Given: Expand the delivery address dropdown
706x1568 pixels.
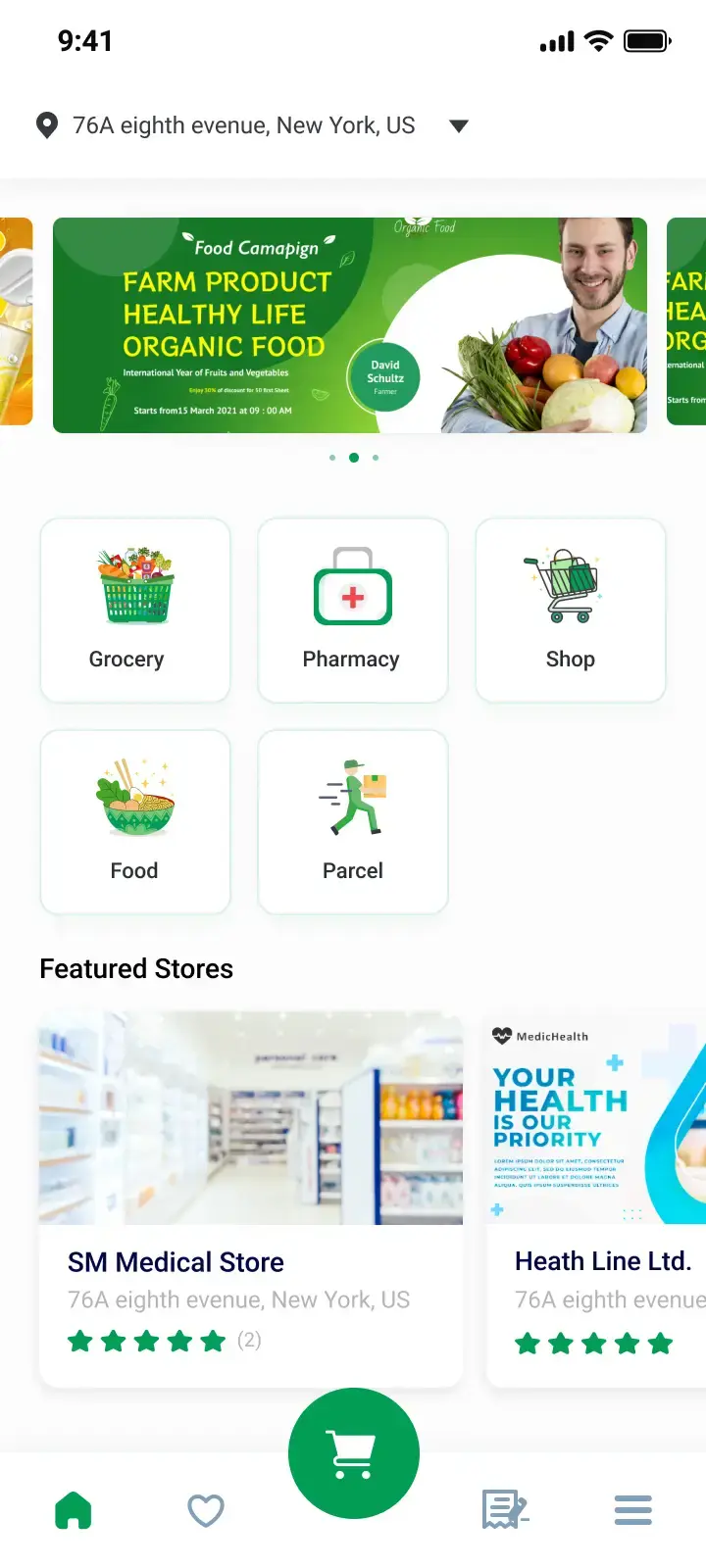Looking at the screenshot, I should click(458, 126).
